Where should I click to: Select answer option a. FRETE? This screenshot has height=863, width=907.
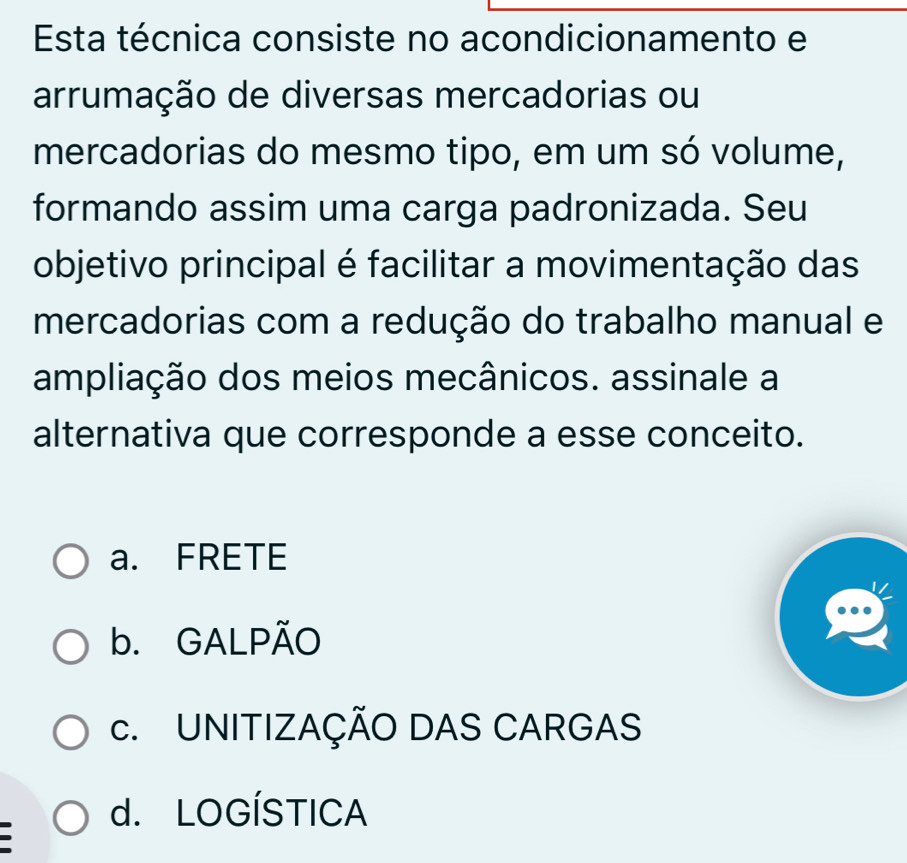point(71,560)
